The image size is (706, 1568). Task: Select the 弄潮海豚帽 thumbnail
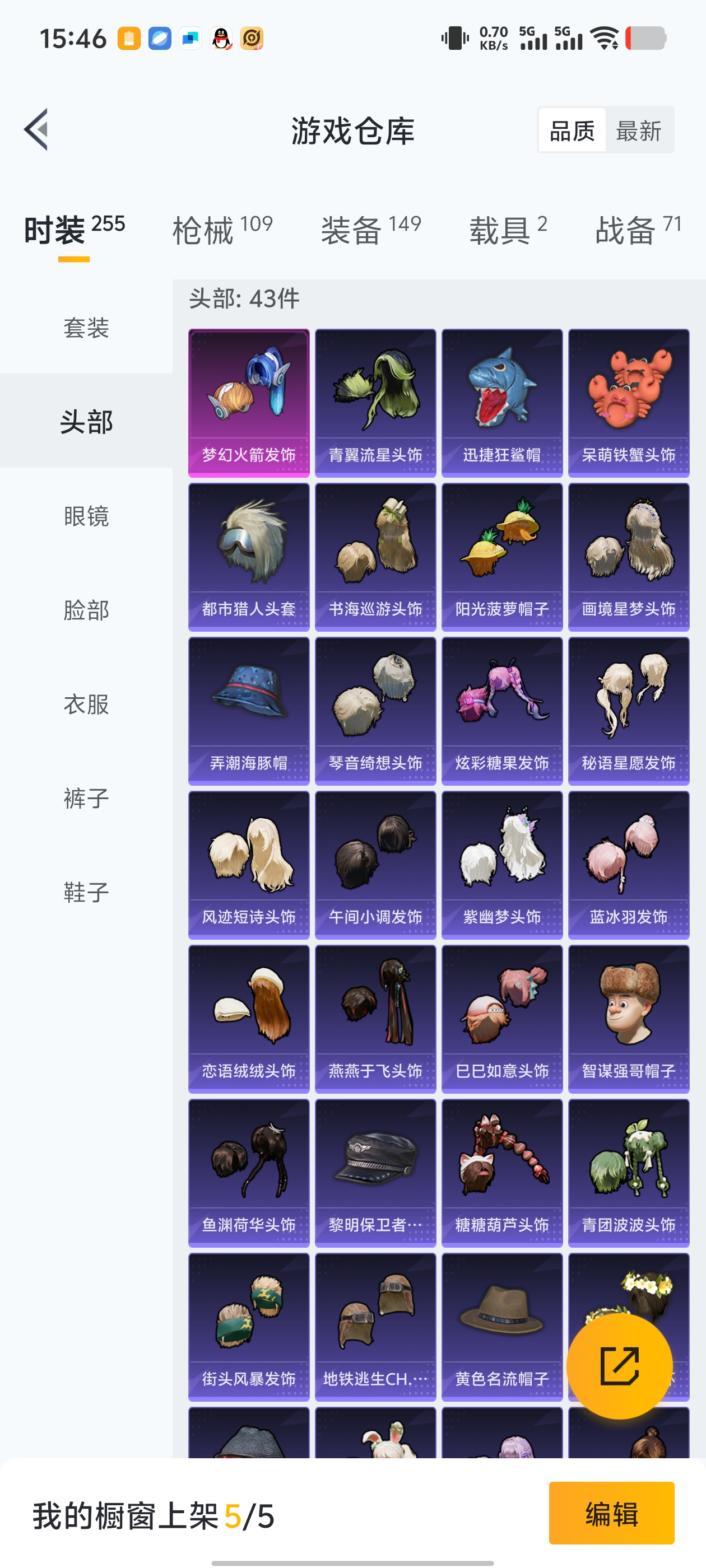click(x=249, y=709)
